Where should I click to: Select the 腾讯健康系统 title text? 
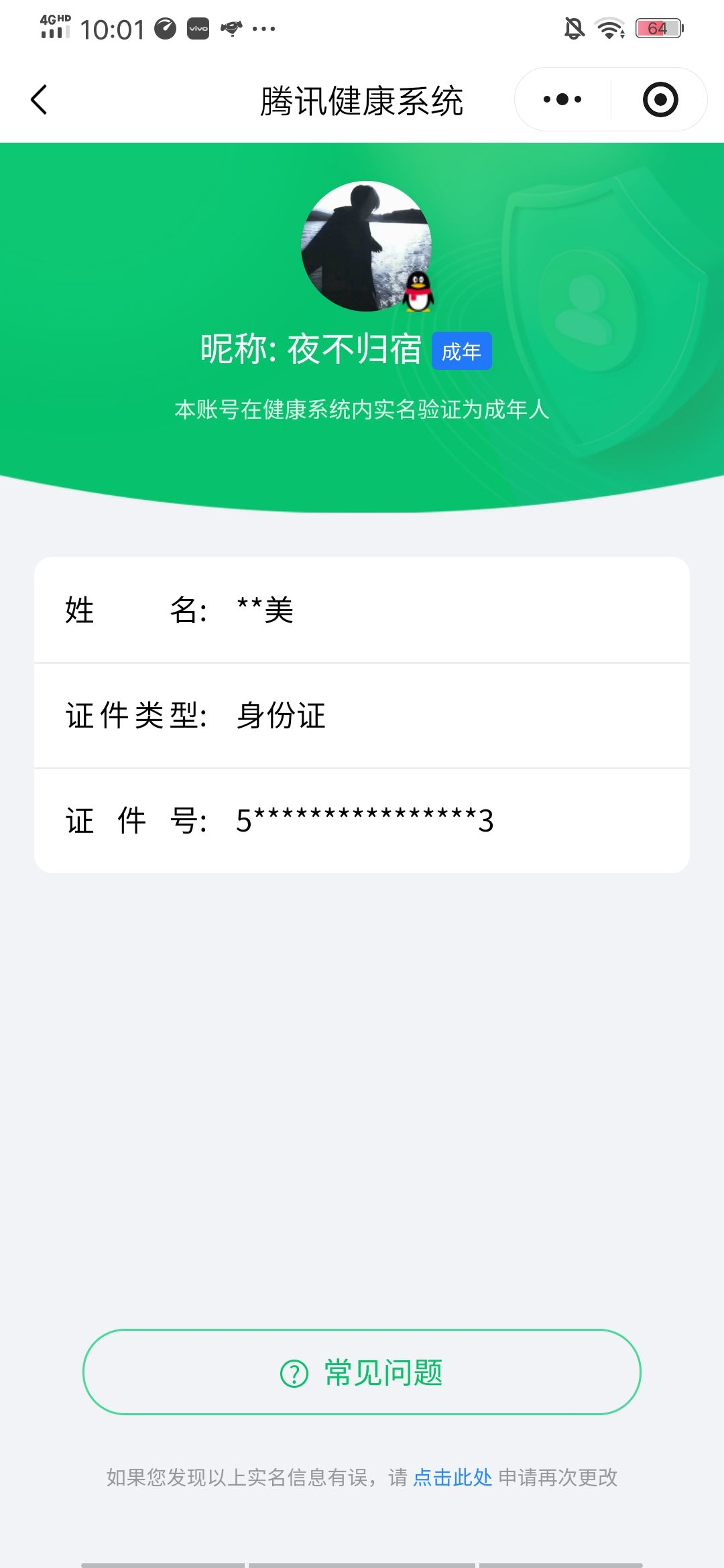362,99
